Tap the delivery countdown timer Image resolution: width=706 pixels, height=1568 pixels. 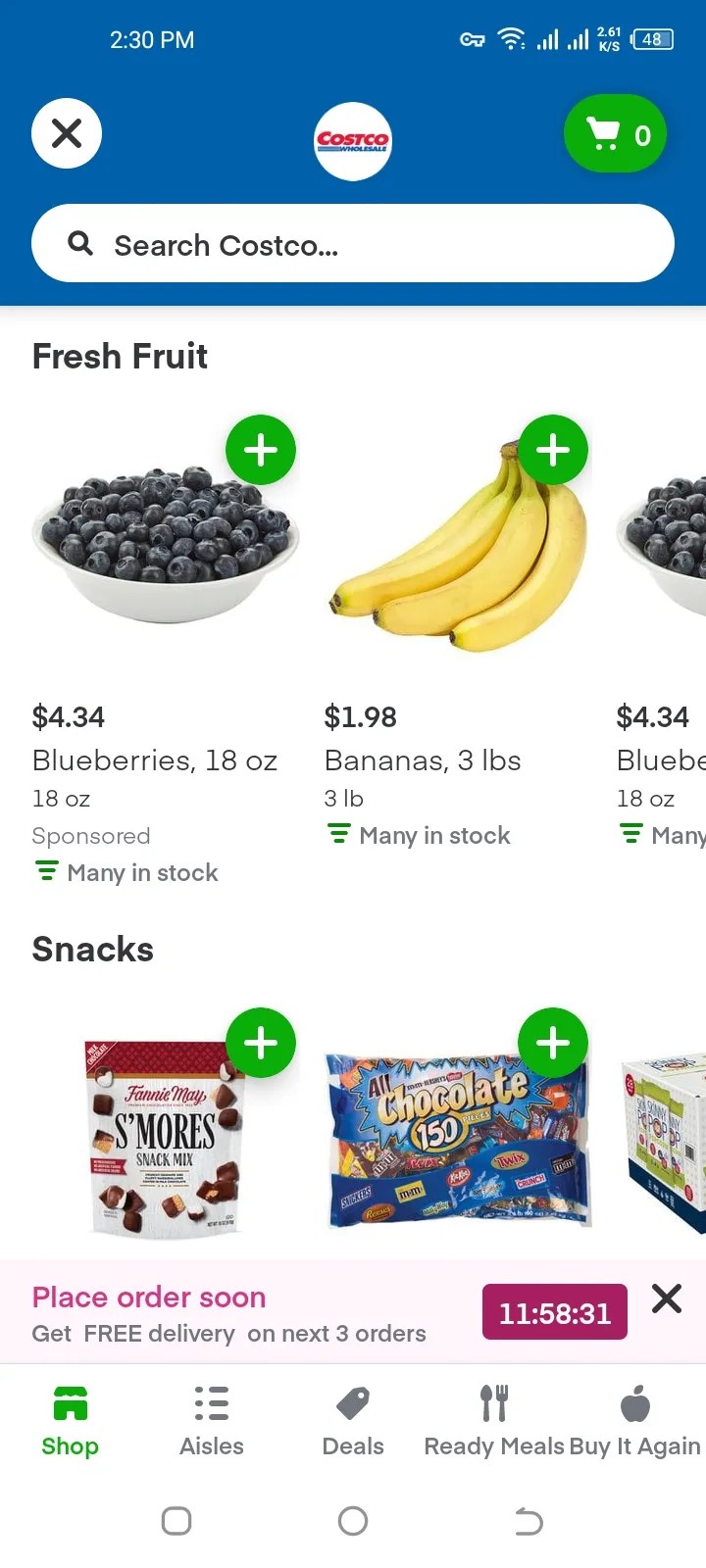coord(554,1311)
